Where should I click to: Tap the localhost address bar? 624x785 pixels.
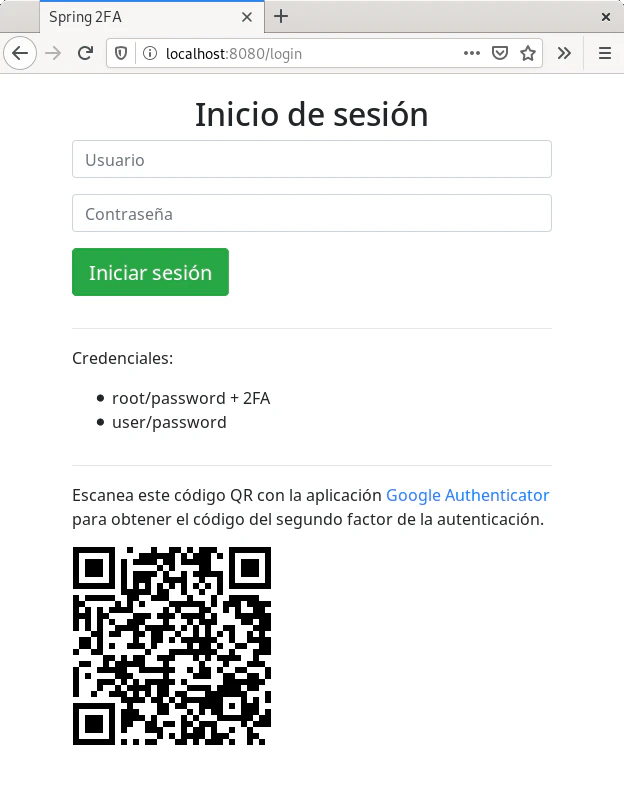click(300, 54)
